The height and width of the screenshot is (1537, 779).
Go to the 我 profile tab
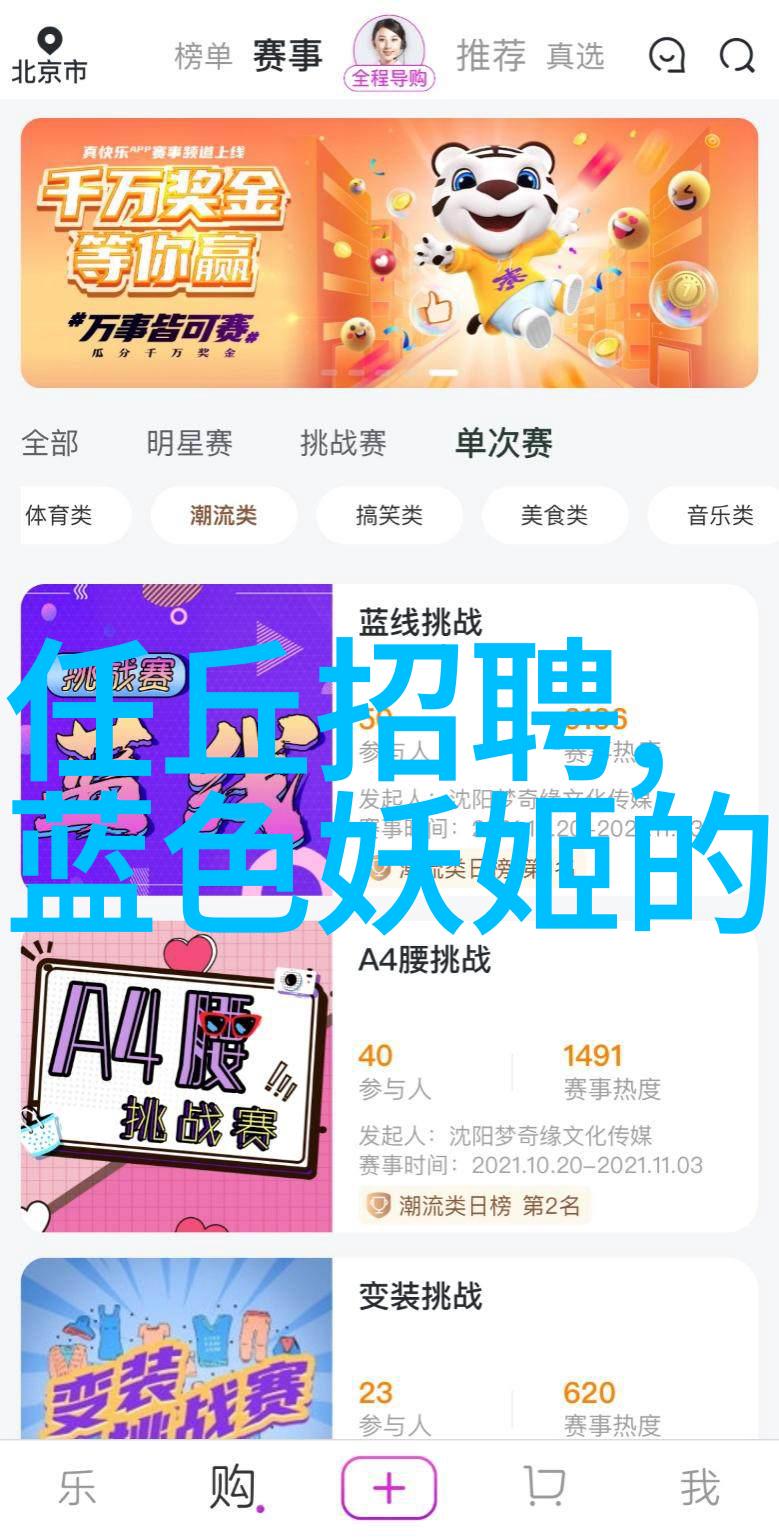[x=699, y=1489]
